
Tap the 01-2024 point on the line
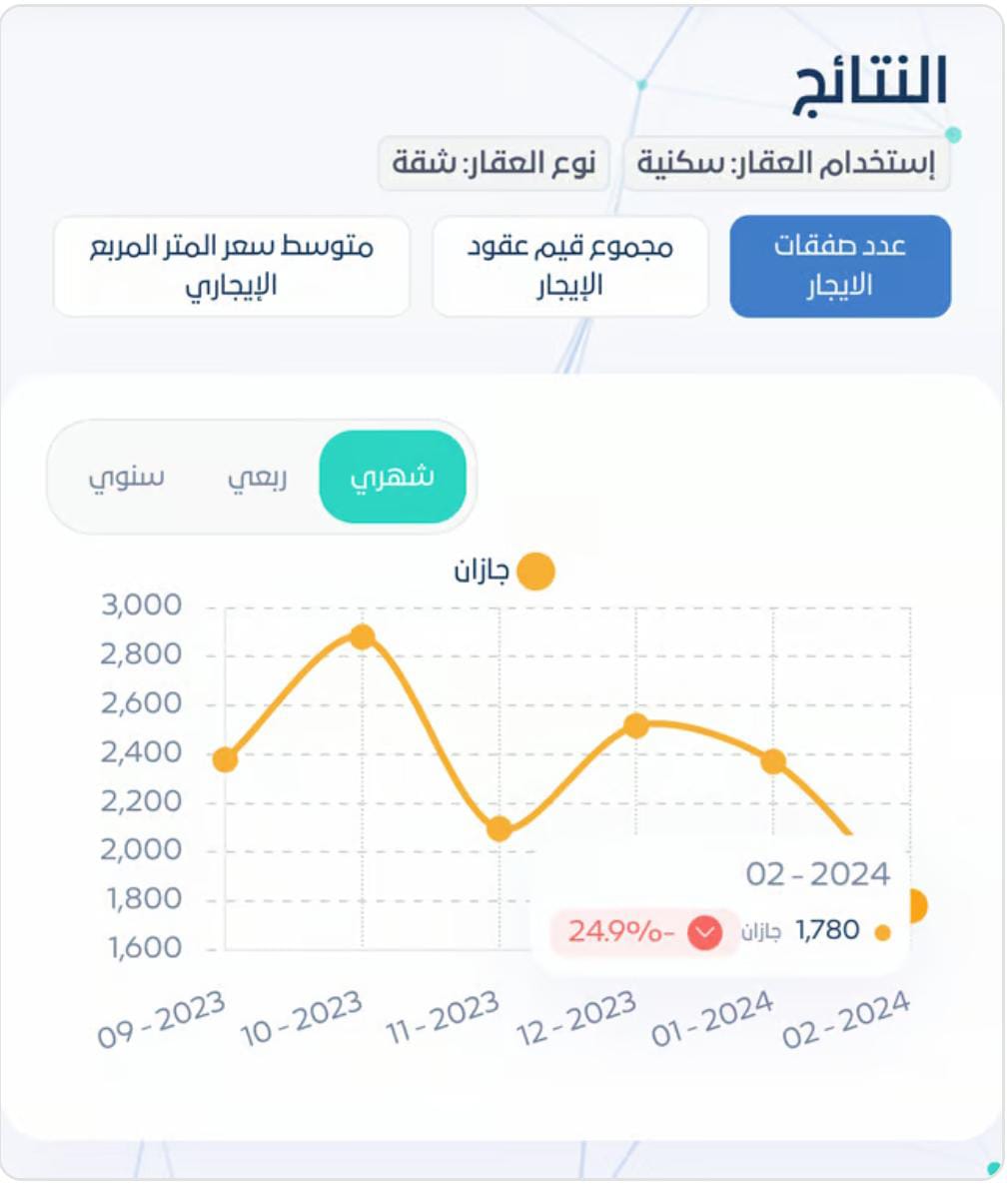(x=773, y=761)
